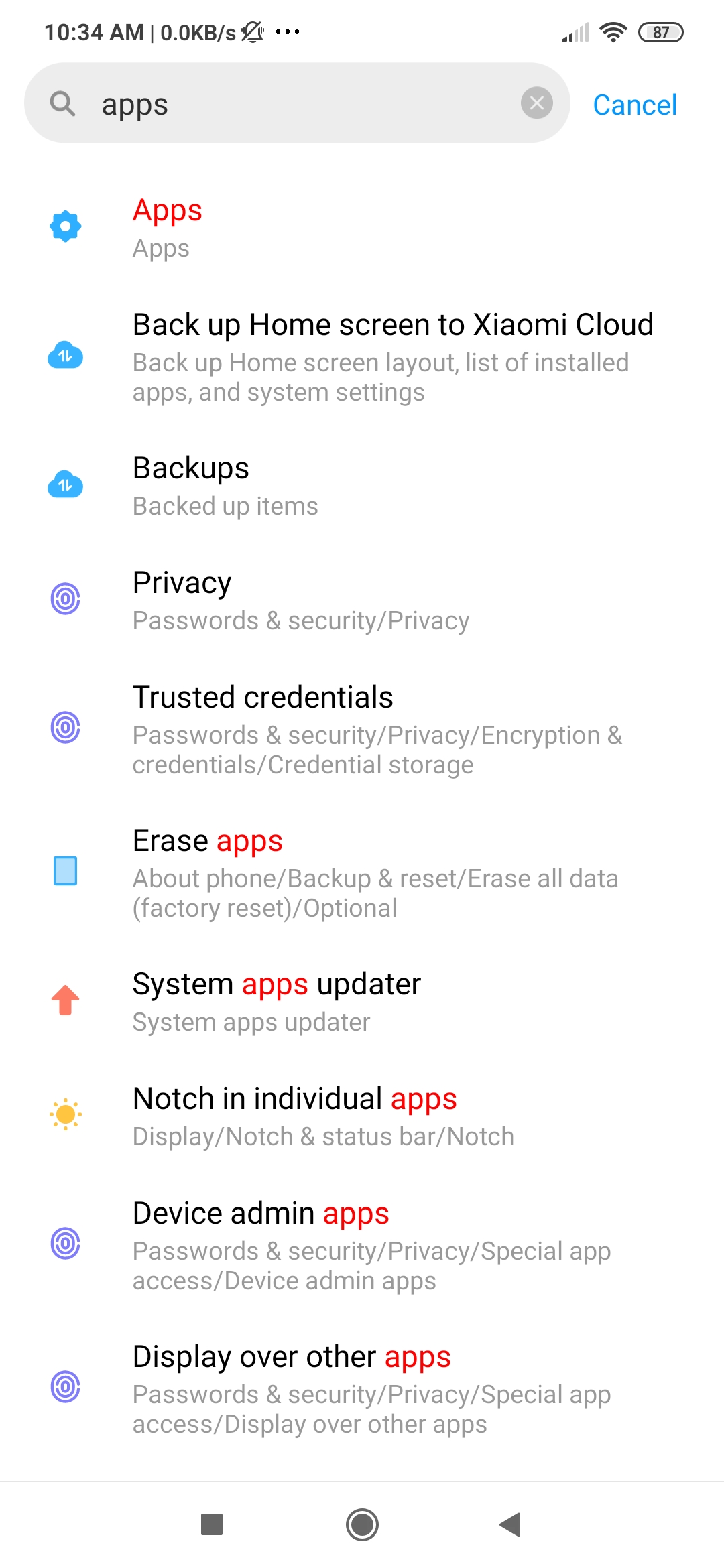Tap the search field containing "apps"
This screenshot has width=724, height=1568.
tap(296, 103)
